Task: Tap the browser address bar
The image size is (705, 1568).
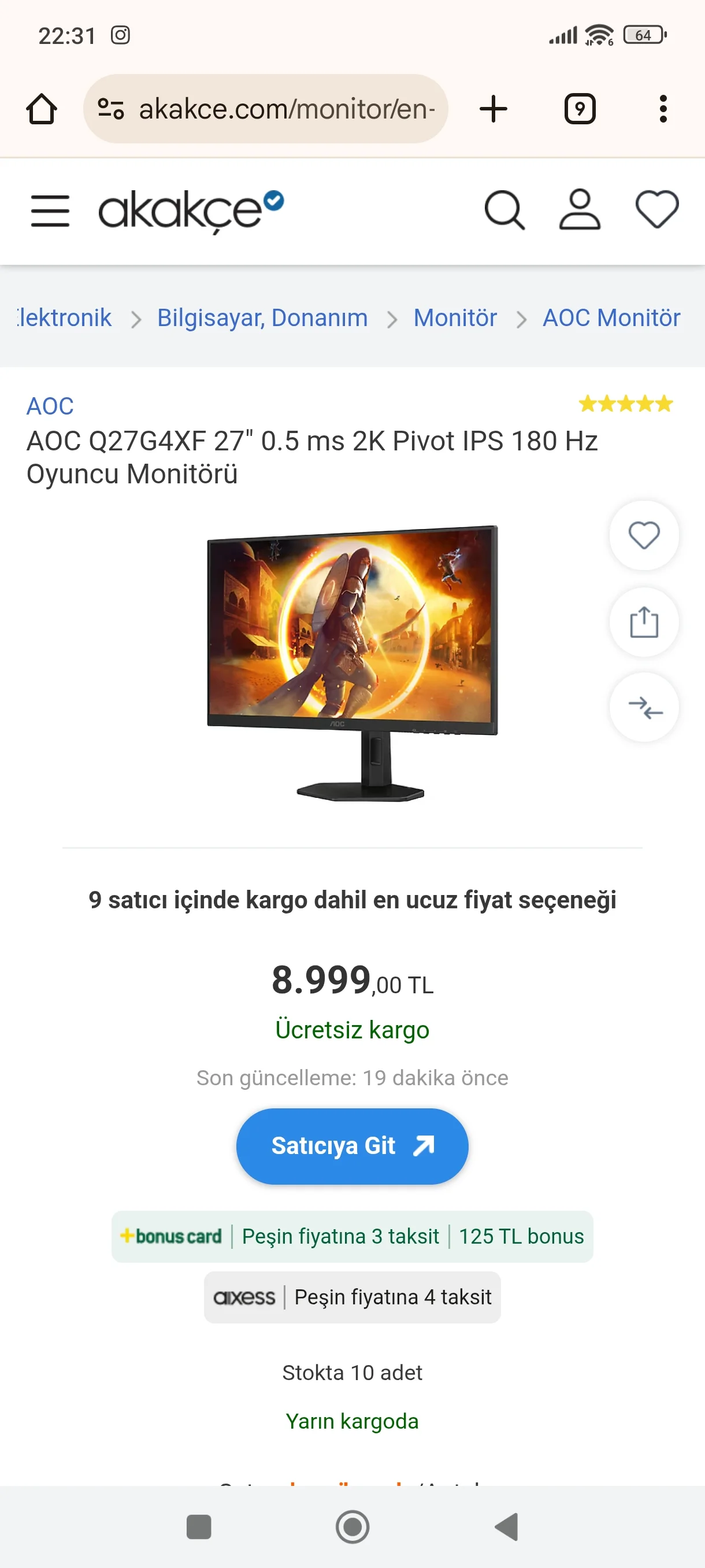Action: pyautogui.click(x=286, y=110)
